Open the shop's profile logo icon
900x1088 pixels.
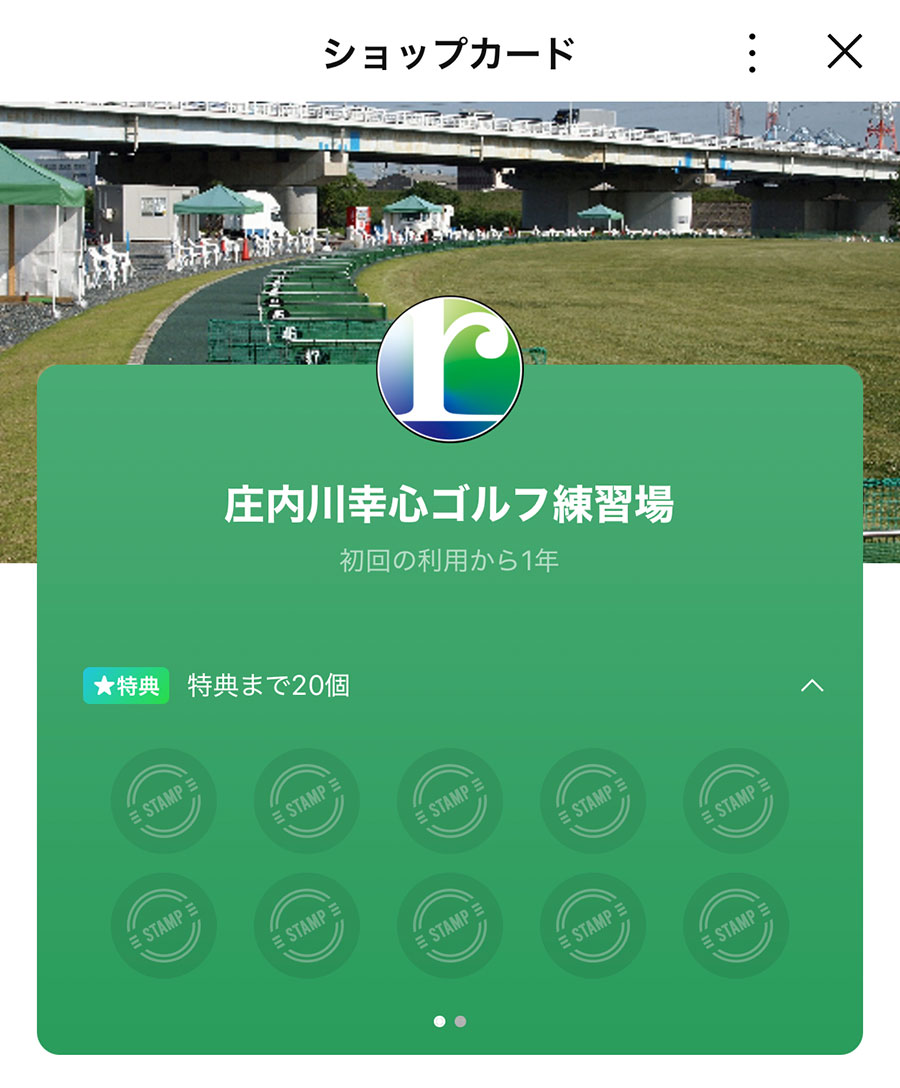[x=450, y=368]
